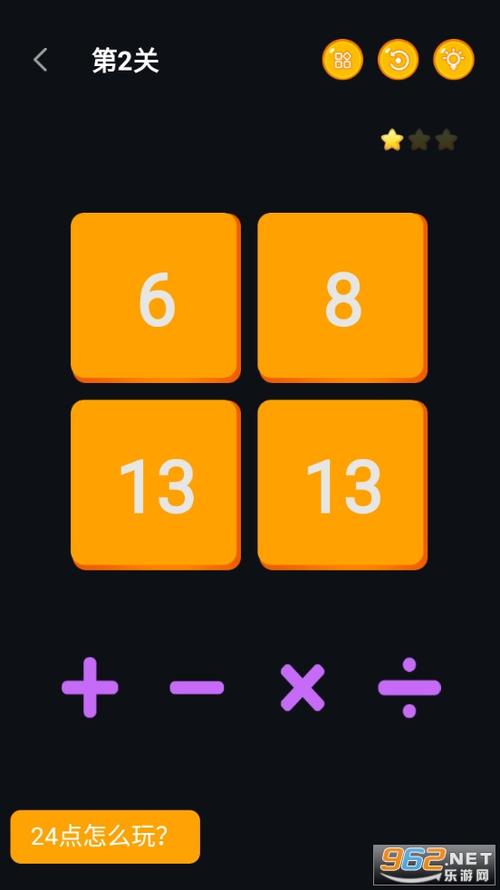The width and height of the screenshot is (500, 890).
Task: Get a hint with the light bulb icon
Action: pyautogui.click(x=453, y=60)
